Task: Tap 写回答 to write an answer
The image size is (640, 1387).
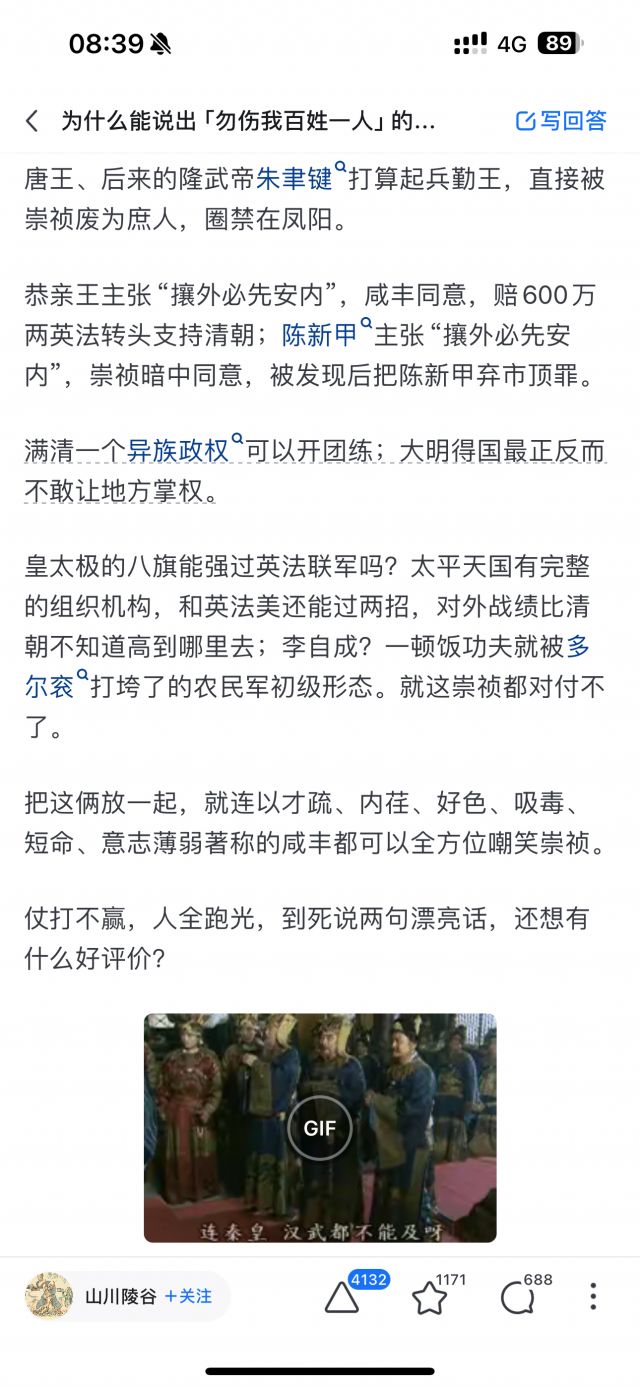Action: (561, 121)
